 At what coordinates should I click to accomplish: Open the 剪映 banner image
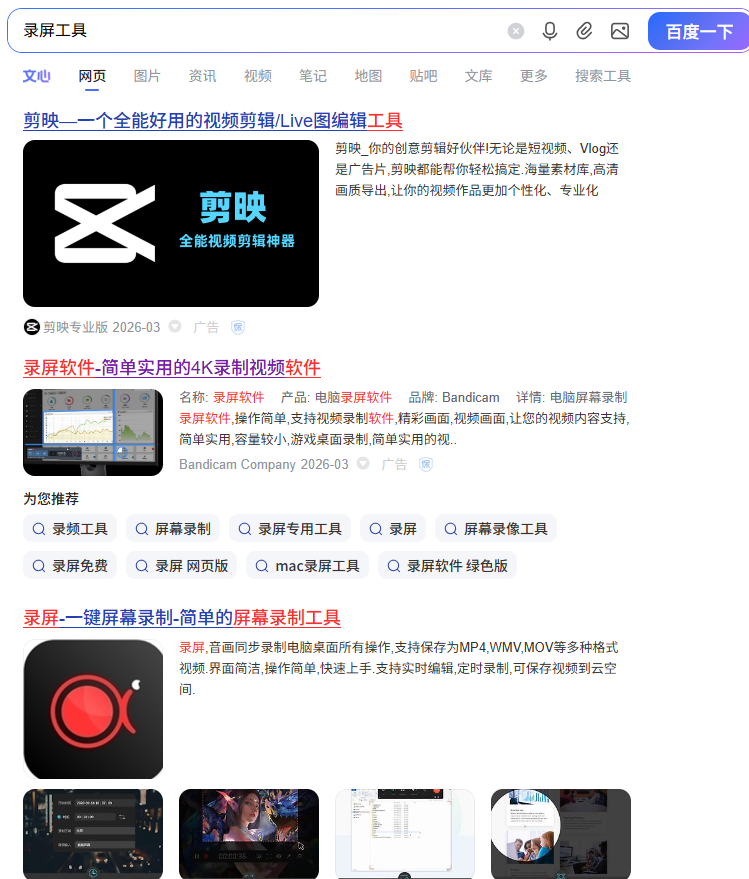pos(171,223)
